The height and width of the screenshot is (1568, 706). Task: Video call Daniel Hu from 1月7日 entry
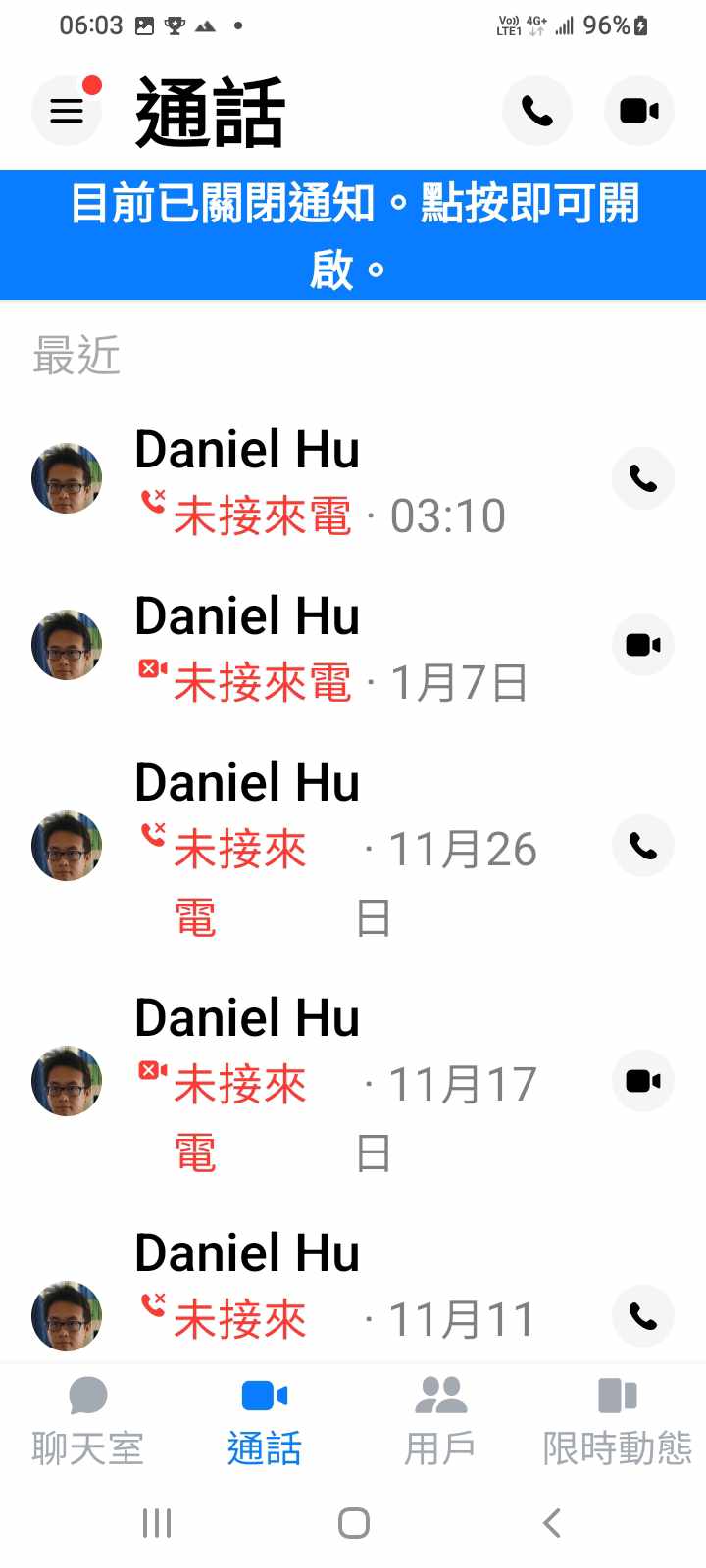click(642, 645)
